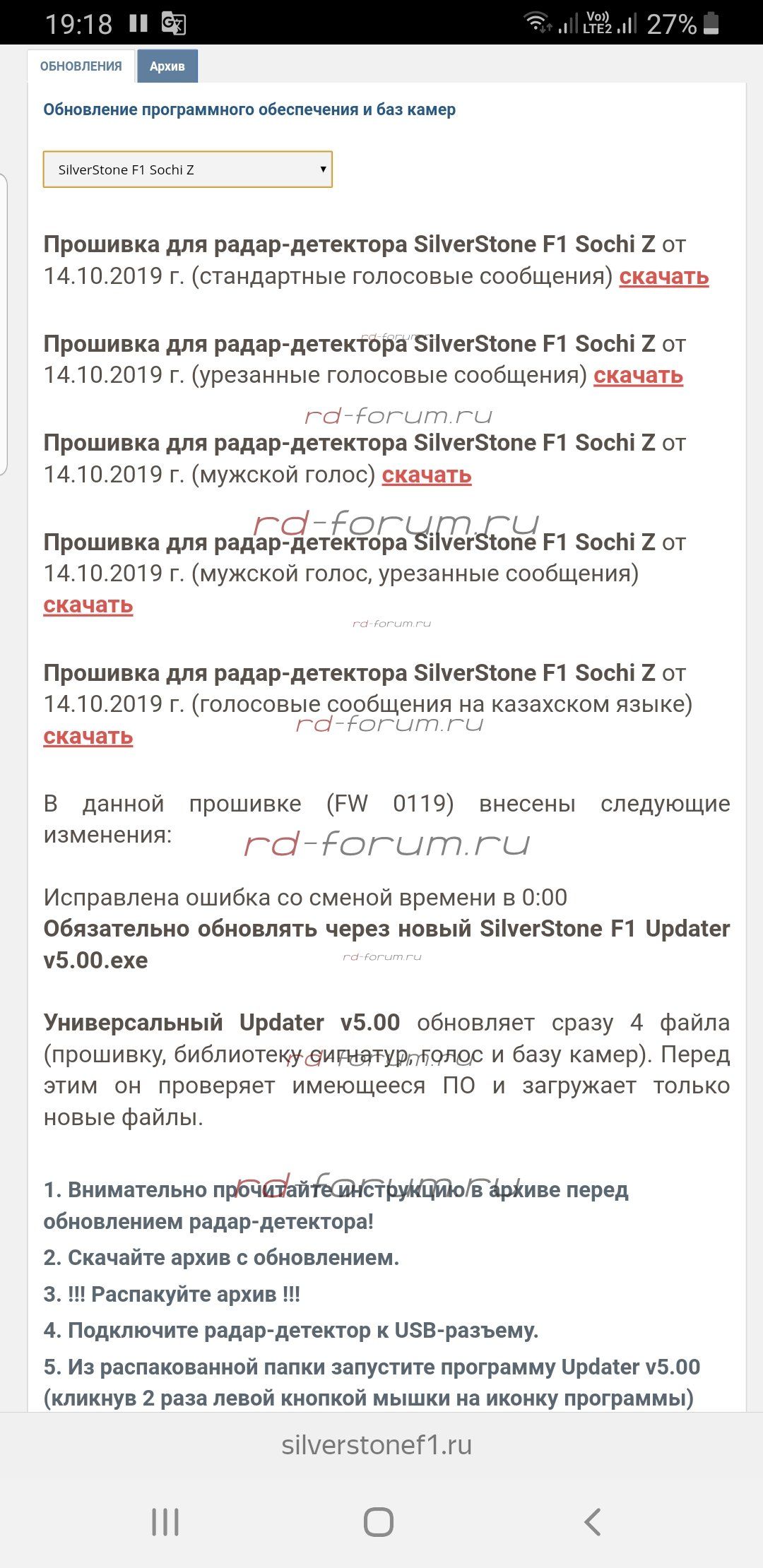Download firmware with стандартные голосовые сообщения
Image resolution: width=763 pixels, height=1568 pixels.
point(663,276)
